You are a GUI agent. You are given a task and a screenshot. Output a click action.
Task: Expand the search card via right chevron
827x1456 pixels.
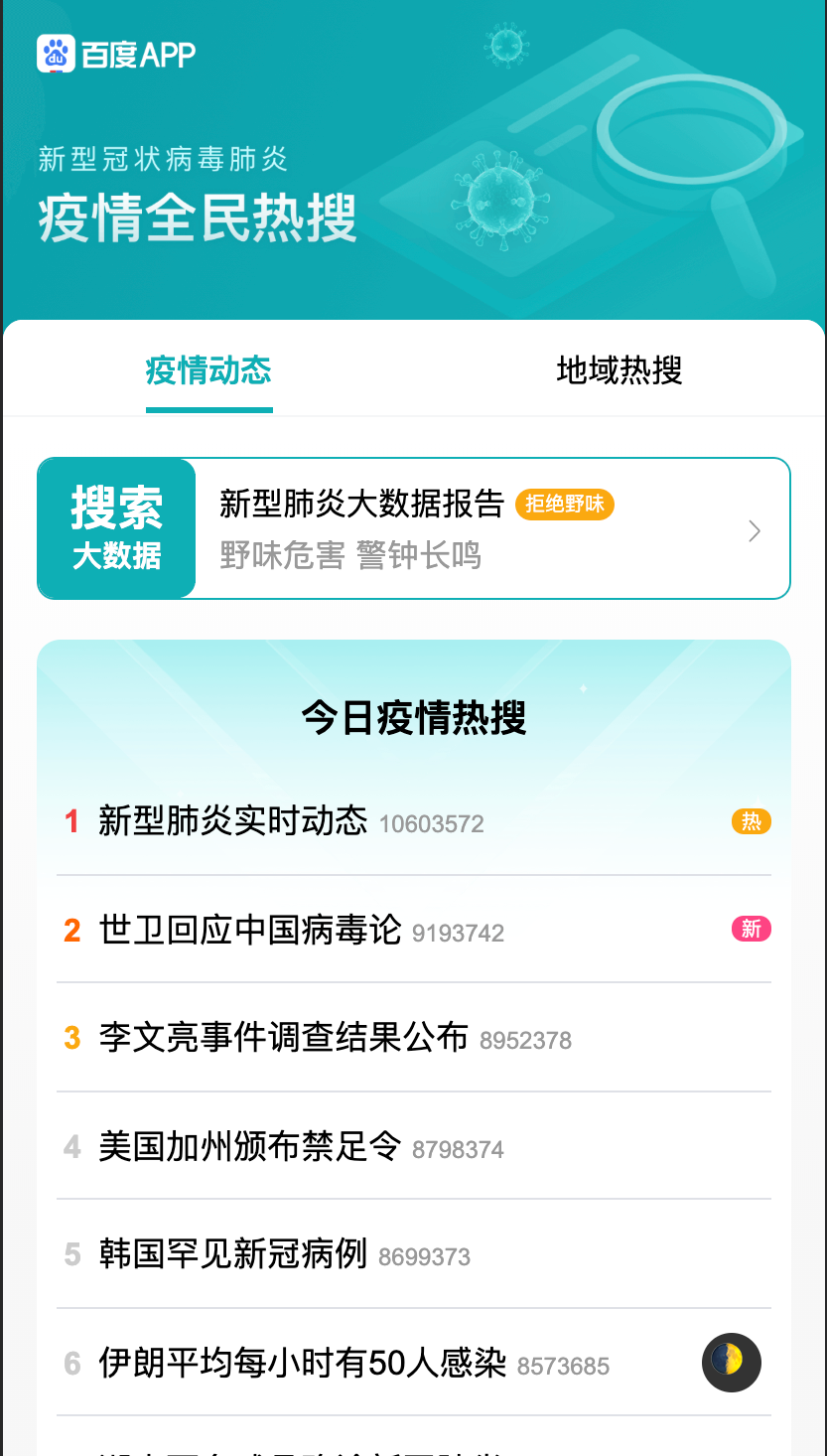click(754, 530)
